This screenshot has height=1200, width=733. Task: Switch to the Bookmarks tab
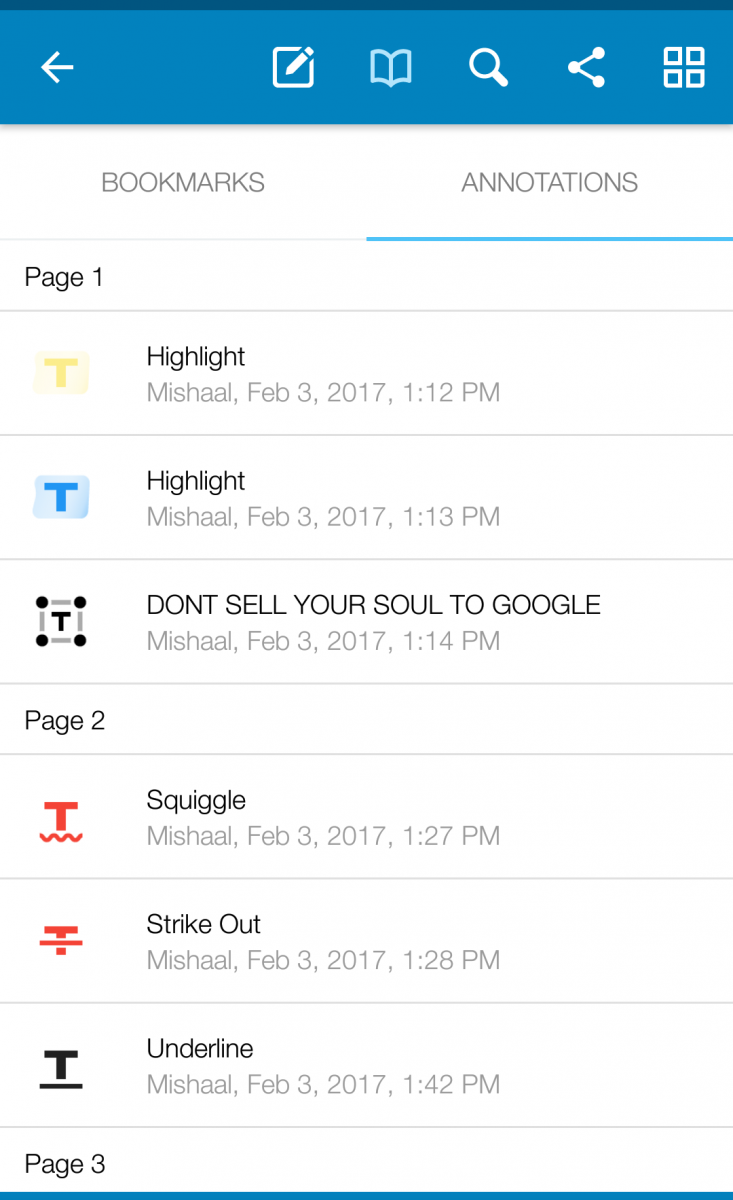[x=183, y=183]
